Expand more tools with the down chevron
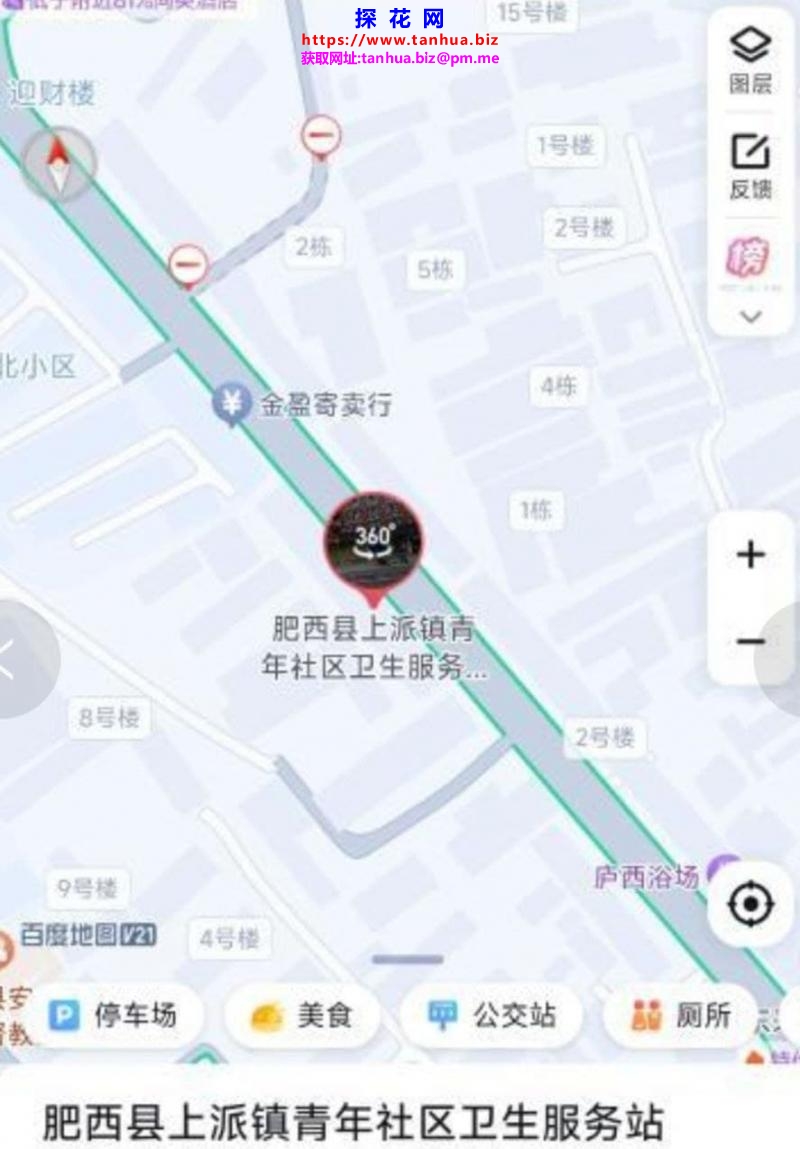This screenshot has width=800, height=1149. tap(750, 316)
